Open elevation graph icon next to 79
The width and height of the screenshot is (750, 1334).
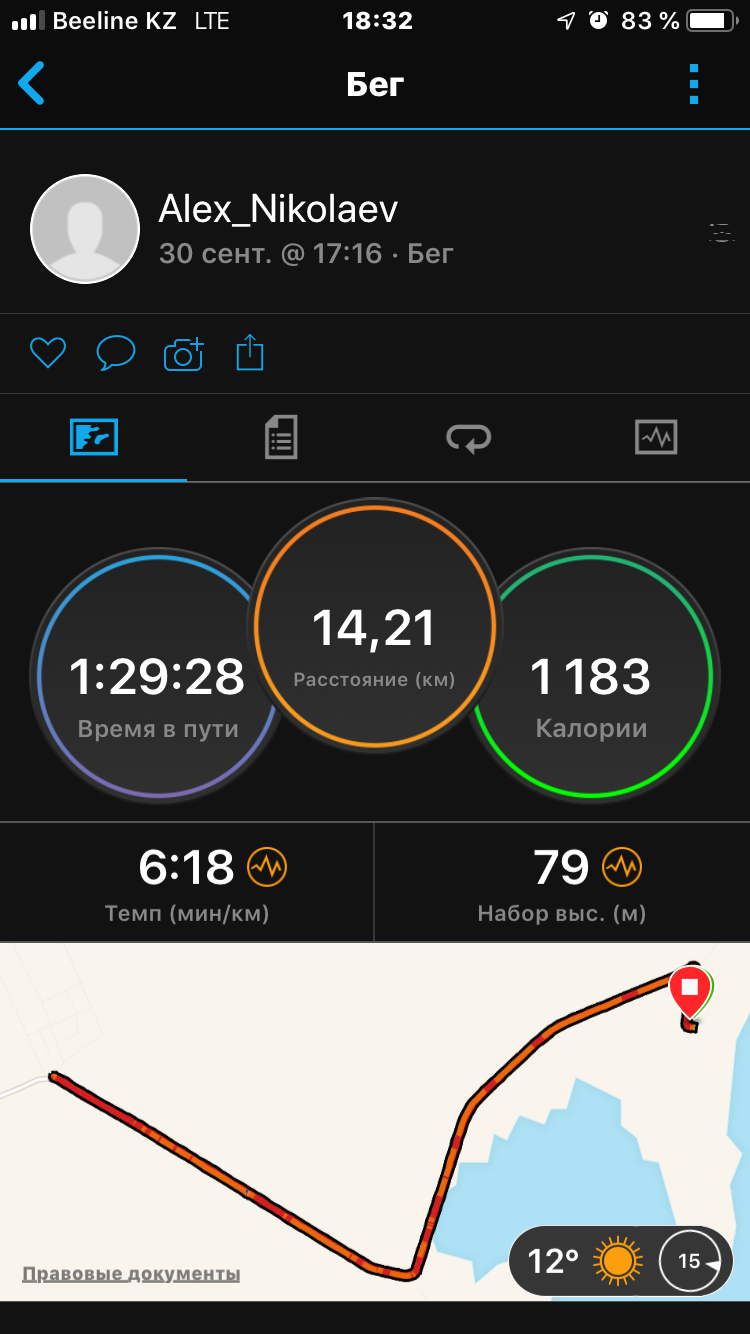tap(622, 867)
